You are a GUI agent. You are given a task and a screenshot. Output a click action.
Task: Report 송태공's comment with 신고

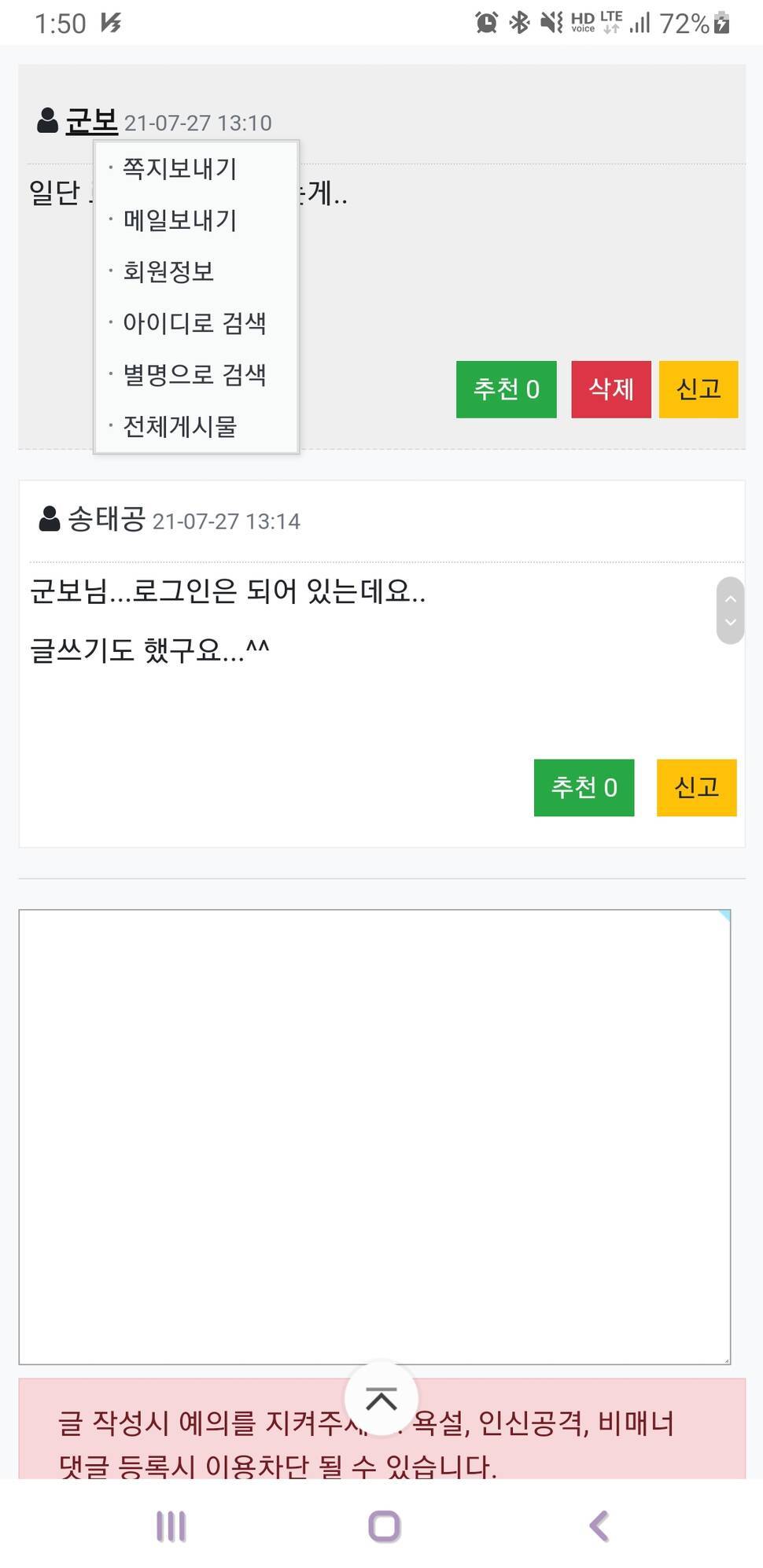(x=697, y=787)
